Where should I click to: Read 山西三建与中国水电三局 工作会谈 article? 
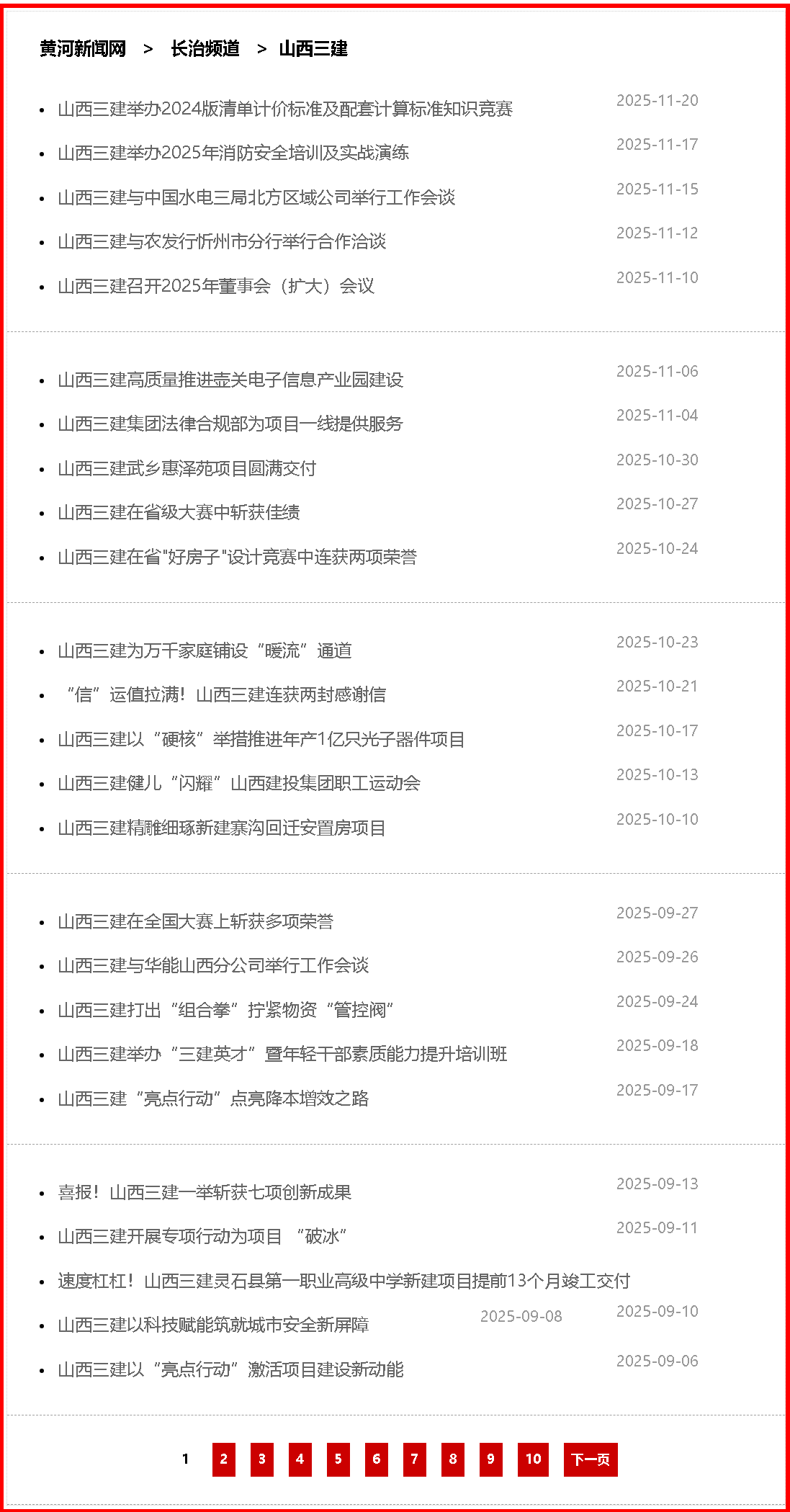click(256, 197)
